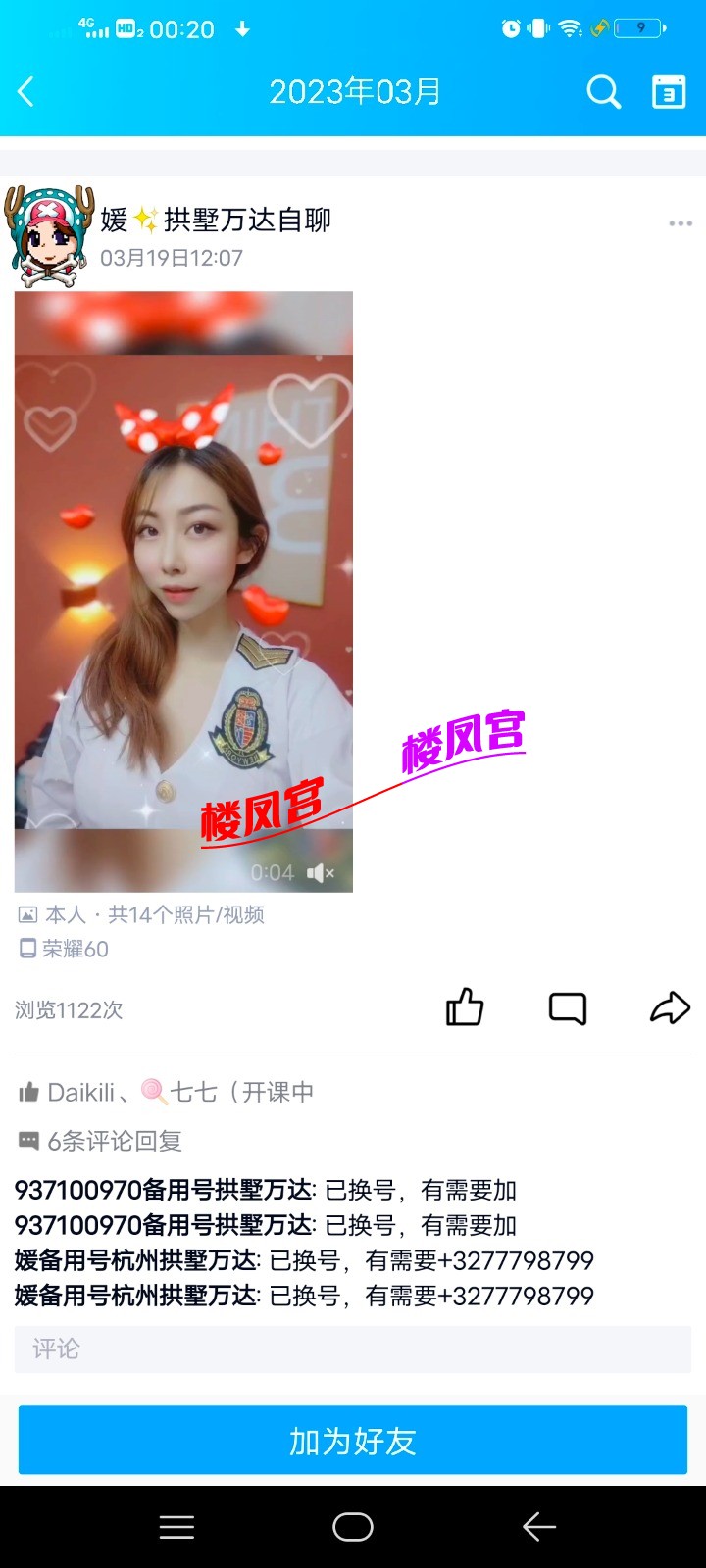
Task: Open the search magnifier icon
Action: click(x=603, y=92)
